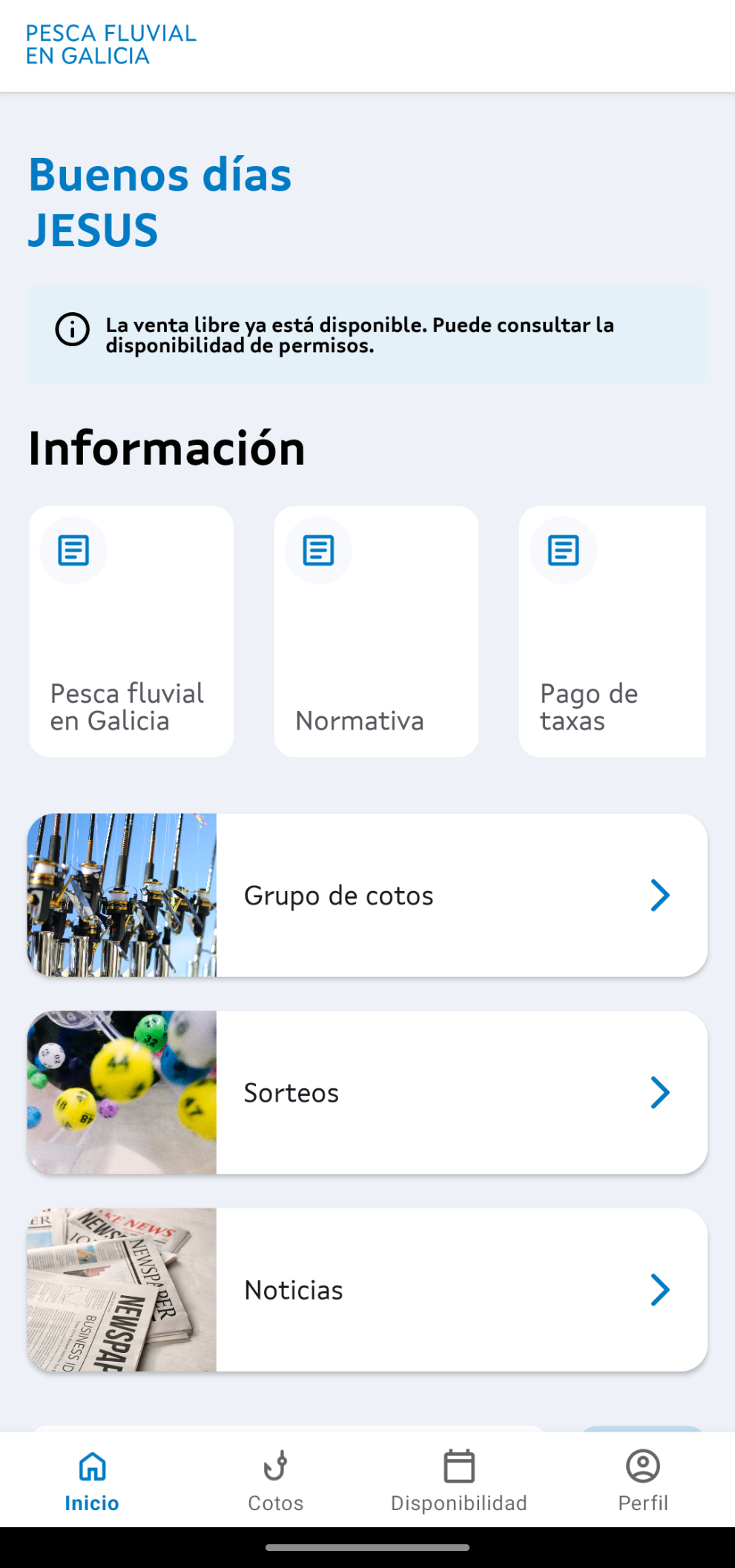This screenshot has height=1568, width=735.
Task: Tap the document icon on Pago de taxas card
Action: pyautogui.click(x=562, y=550)
